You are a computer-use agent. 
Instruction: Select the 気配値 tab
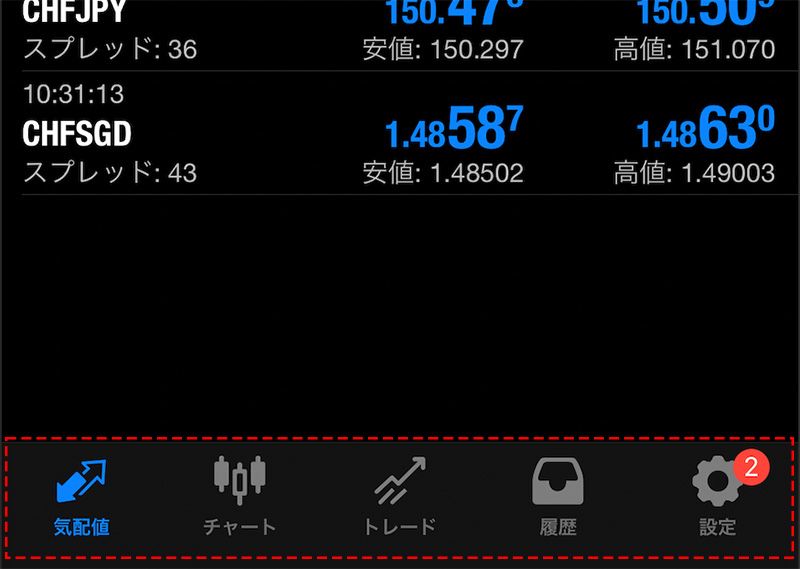81,497
